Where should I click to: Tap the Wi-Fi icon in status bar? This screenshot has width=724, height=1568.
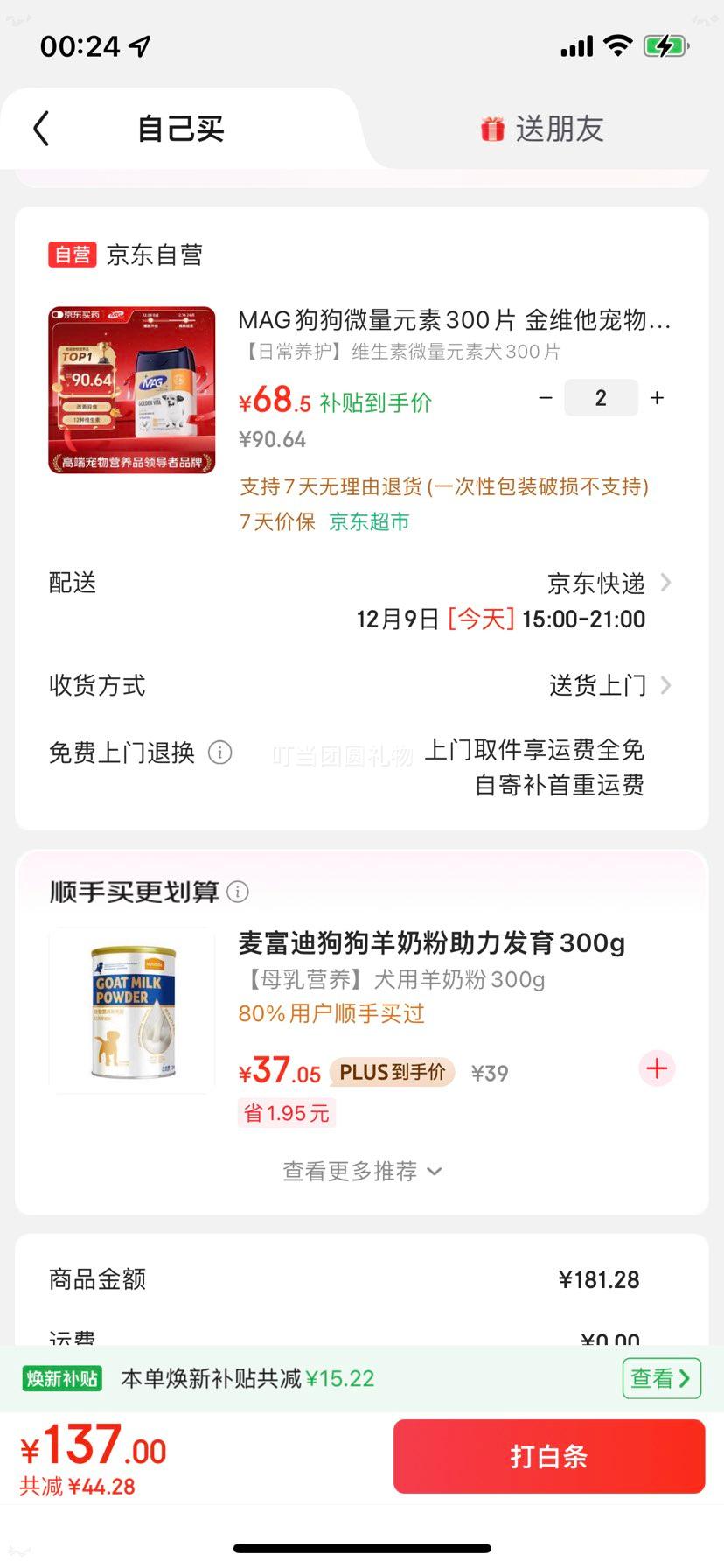coord(617,45)
